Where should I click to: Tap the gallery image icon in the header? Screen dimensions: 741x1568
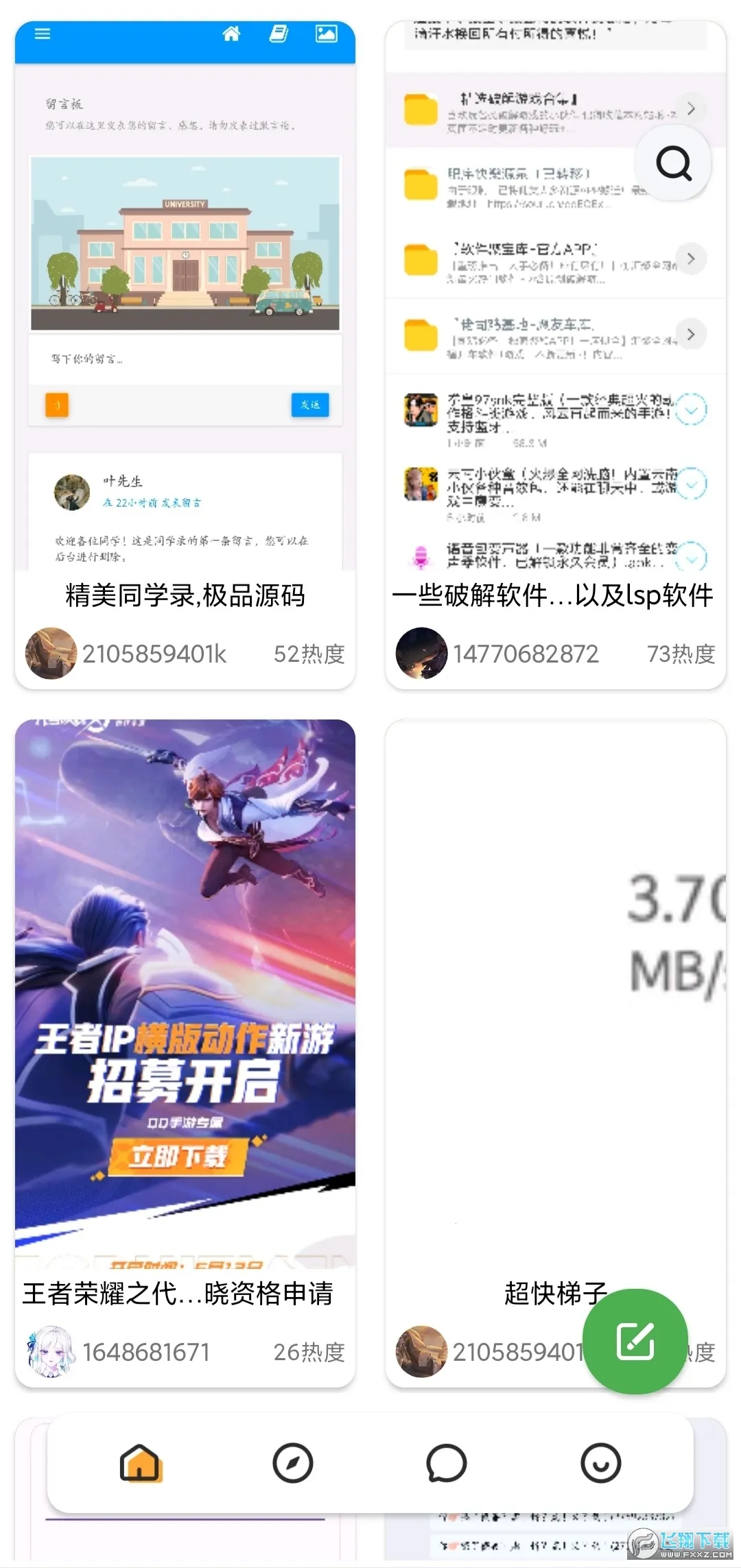point(326,34)
